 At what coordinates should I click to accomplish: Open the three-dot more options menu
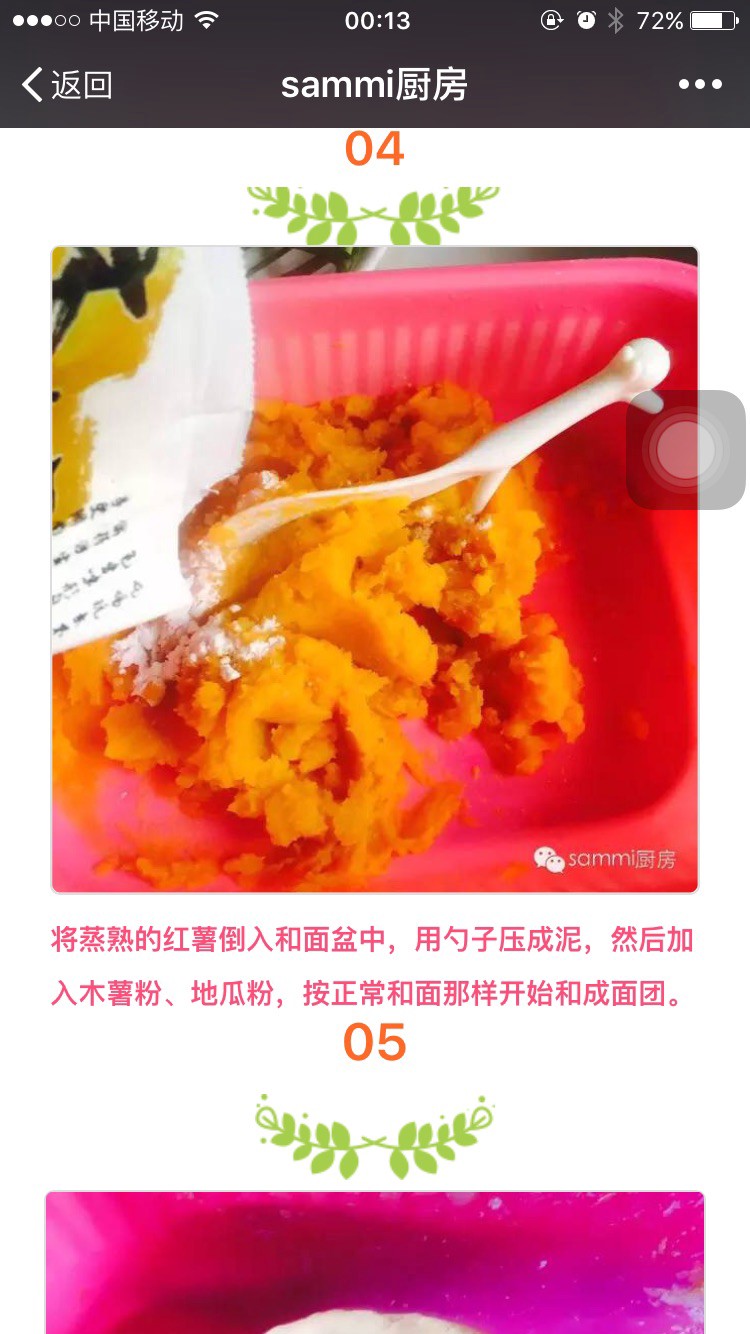coord(700,85)
